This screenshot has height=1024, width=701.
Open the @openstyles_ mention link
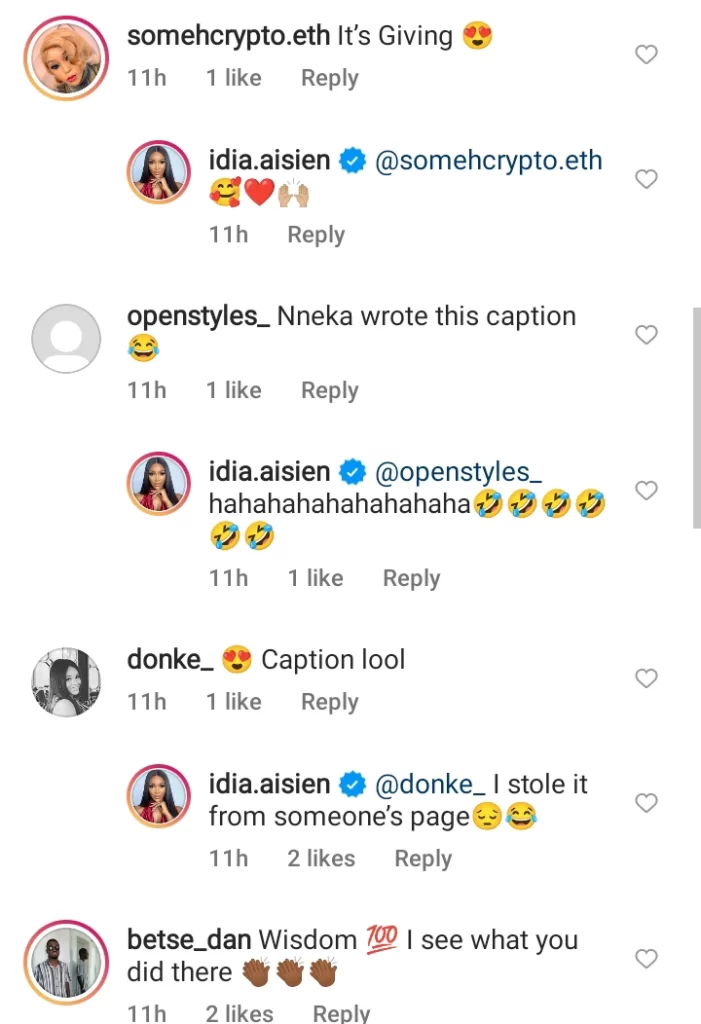click(458, 471)
